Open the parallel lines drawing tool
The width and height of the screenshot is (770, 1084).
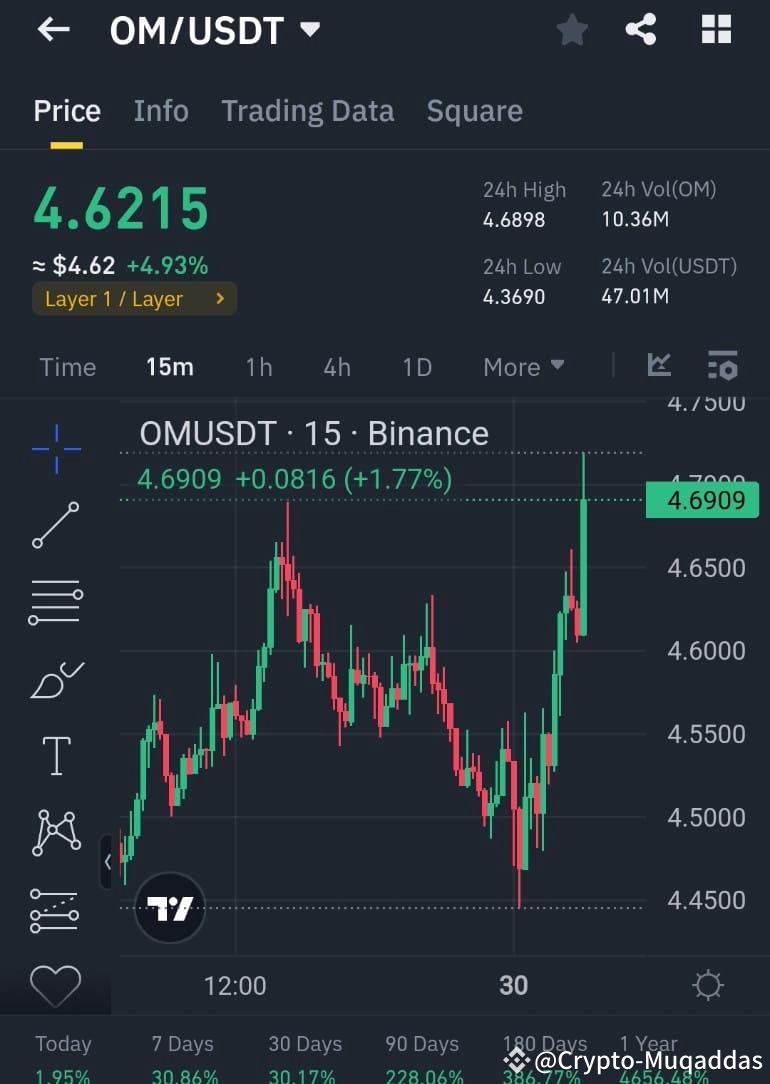click(55, 601)
